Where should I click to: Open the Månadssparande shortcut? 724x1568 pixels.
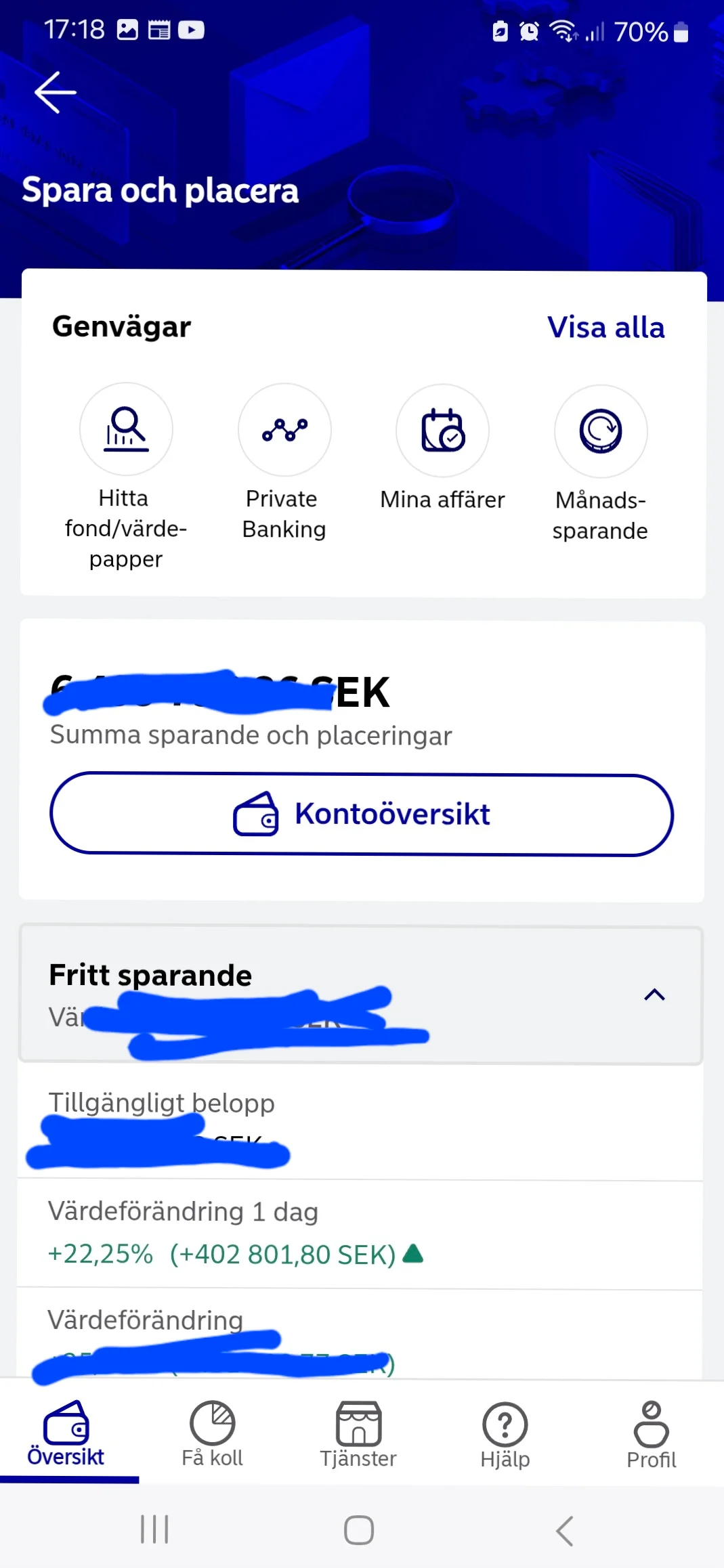pyautogui.click(x=600, y=431)
